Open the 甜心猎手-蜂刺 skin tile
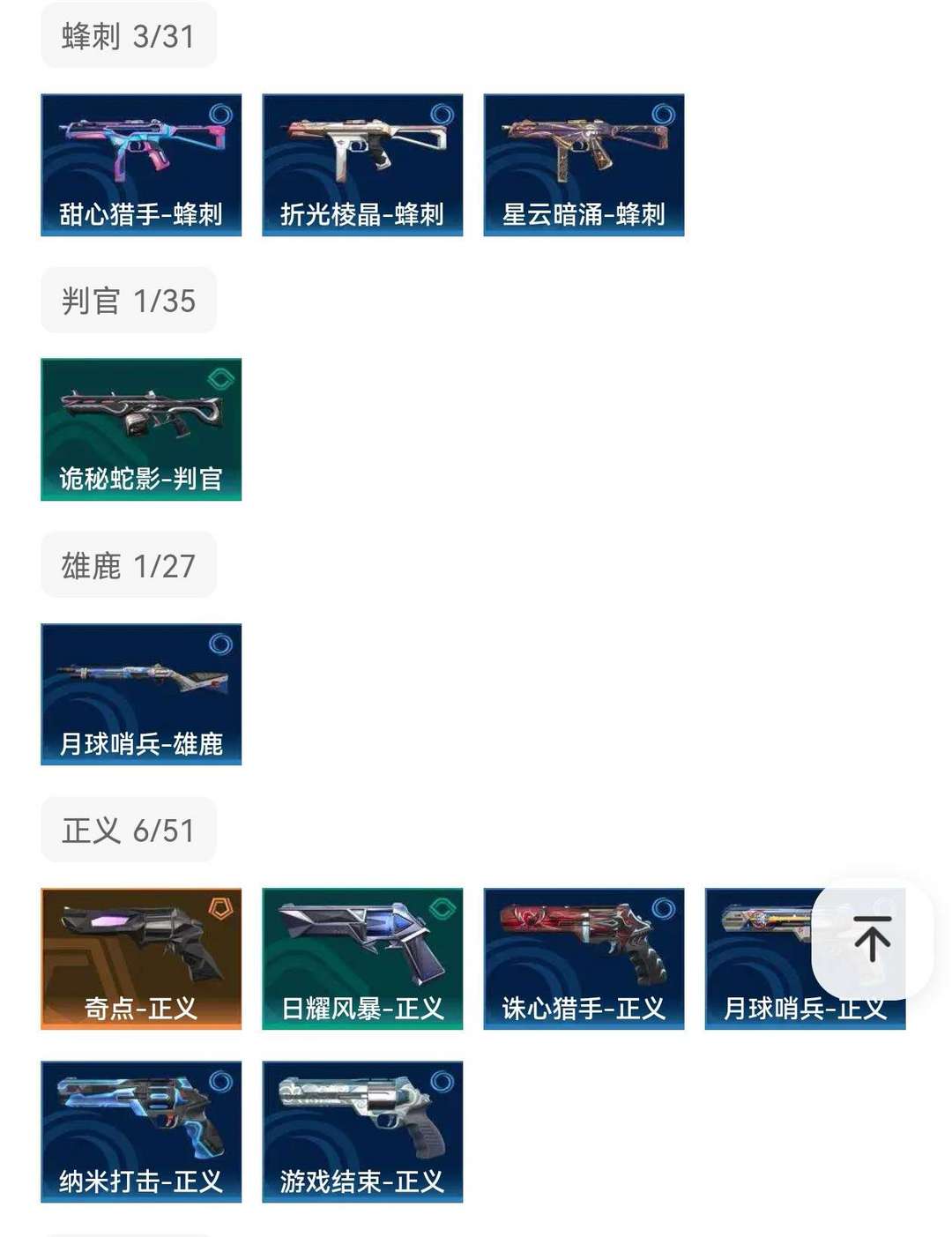This screenshot has width=952, height=1237. tap(141, 165)
